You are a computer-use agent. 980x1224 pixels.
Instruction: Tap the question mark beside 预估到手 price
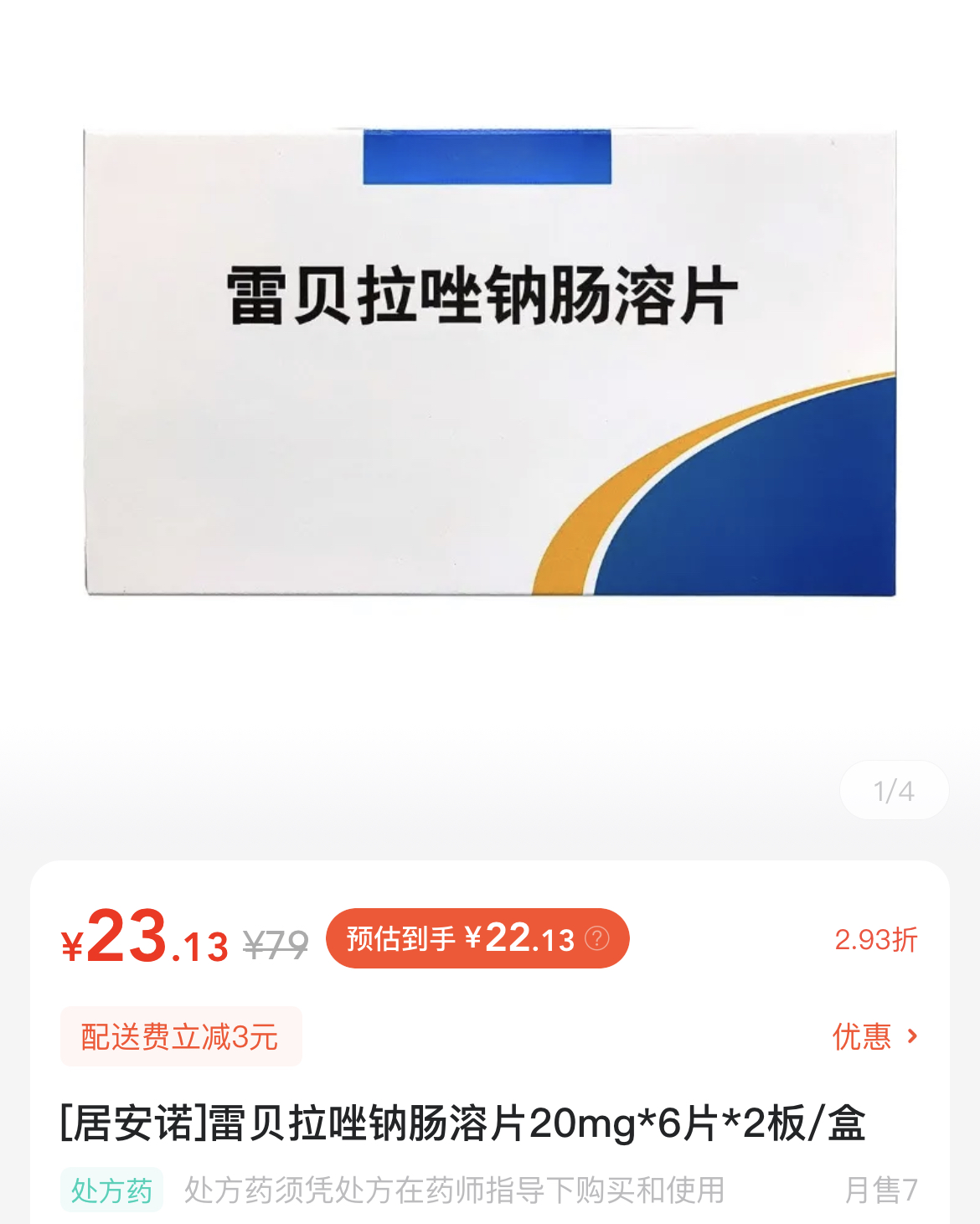coord(597,938)
